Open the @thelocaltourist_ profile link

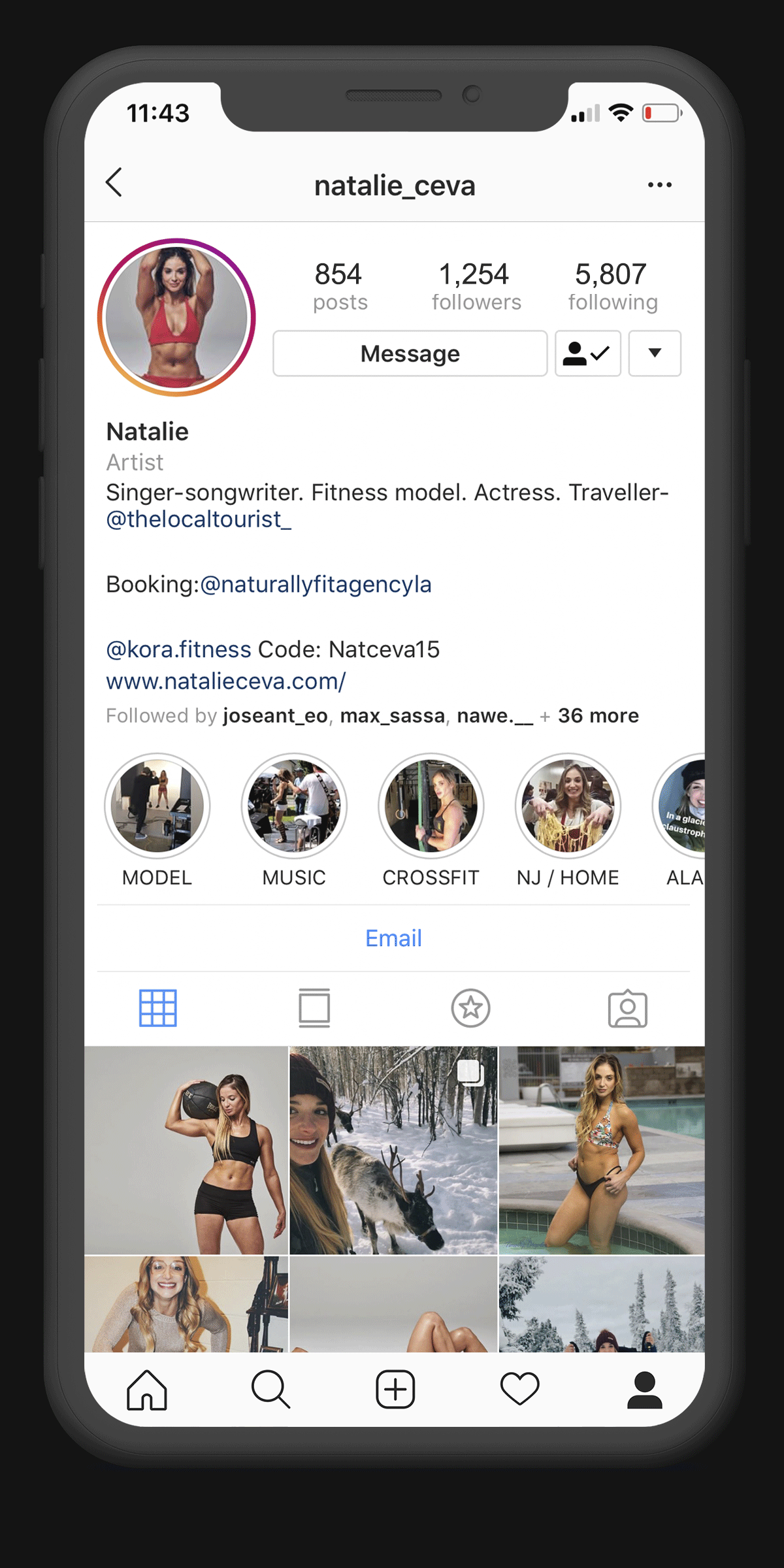[199, 519]
